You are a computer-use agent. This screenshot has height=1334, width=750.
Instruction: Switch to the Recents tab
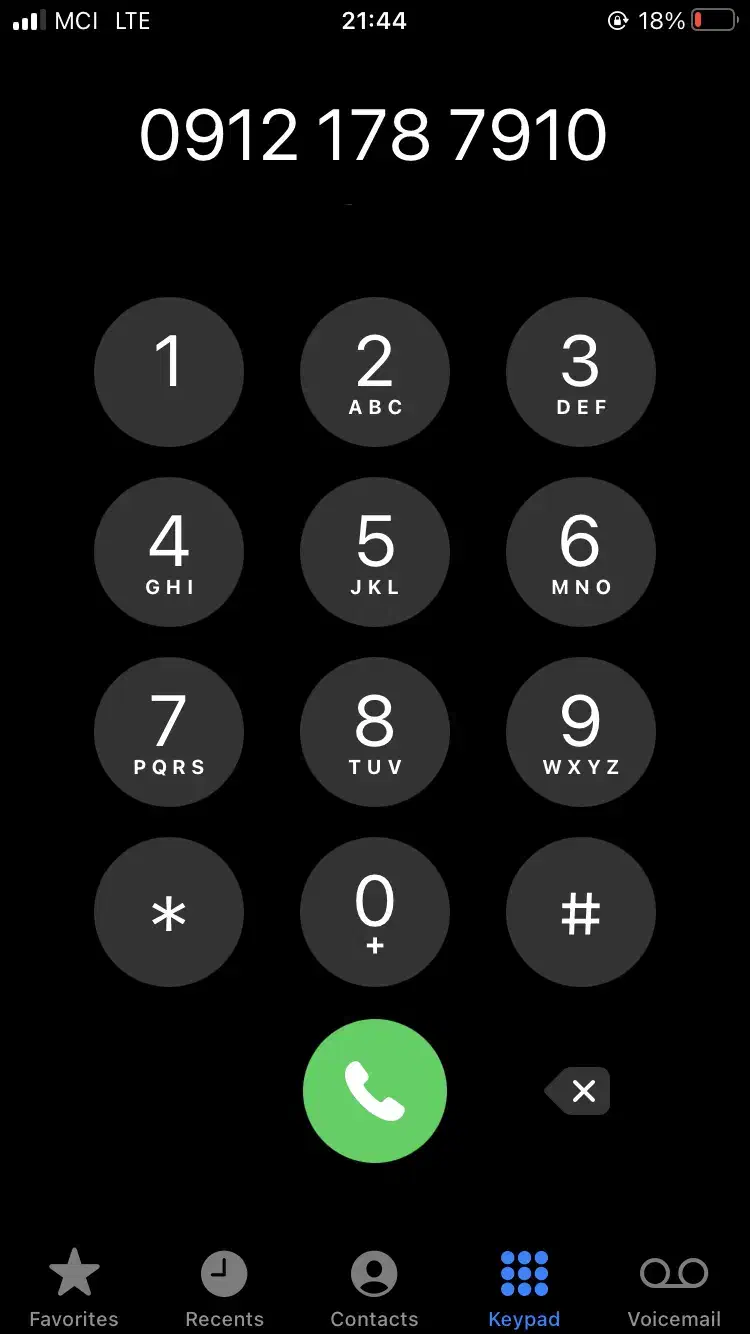tap(224, 1288)
